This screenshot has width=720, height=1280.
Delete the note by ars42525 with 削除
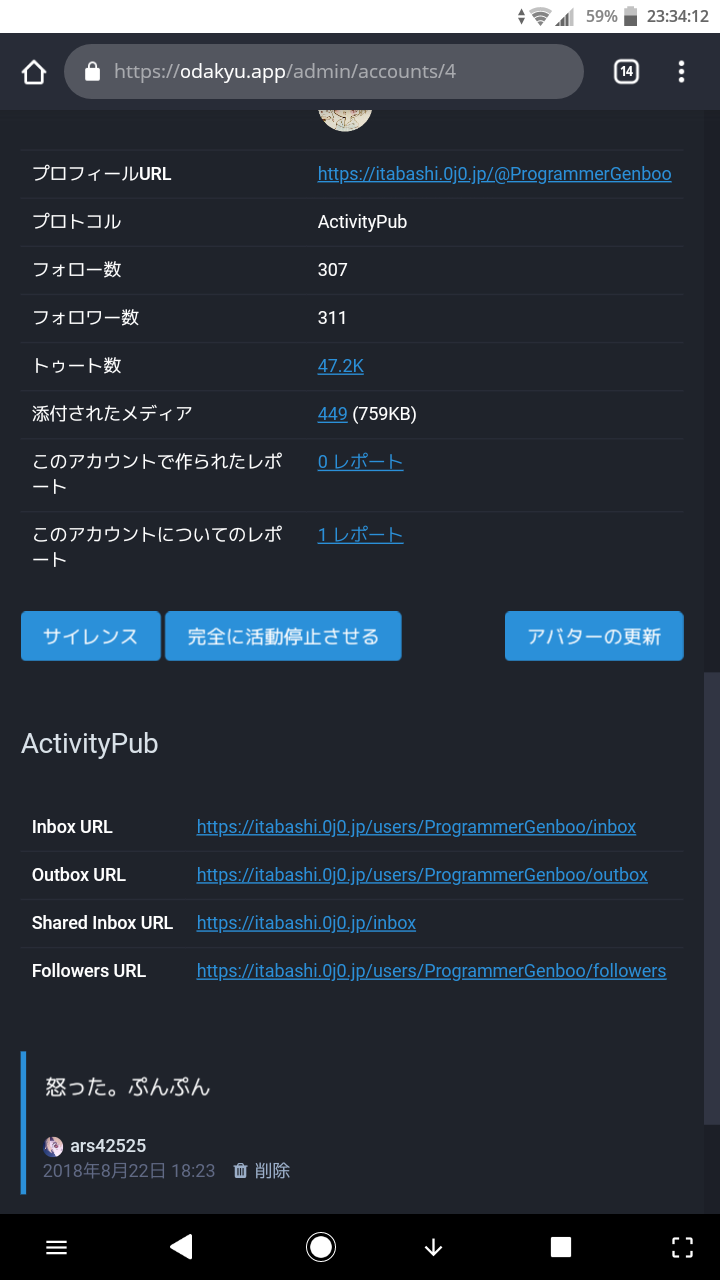click(x=262, y=1170)
